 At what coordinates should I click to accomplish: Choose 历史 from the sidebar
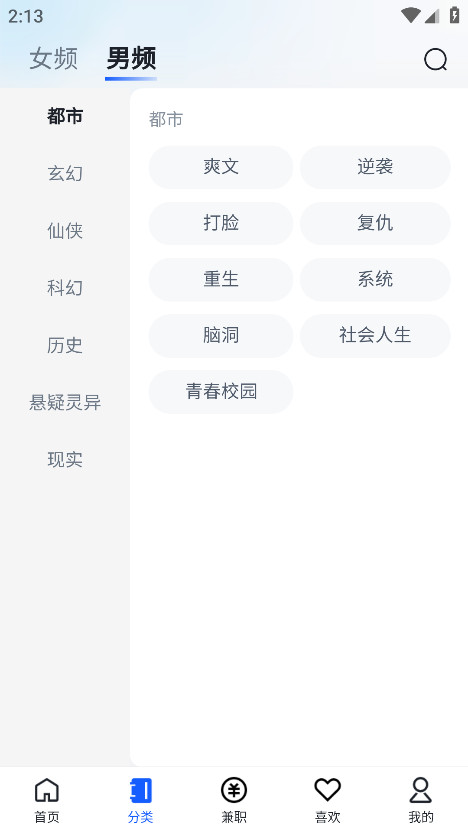tap(65, 345)
